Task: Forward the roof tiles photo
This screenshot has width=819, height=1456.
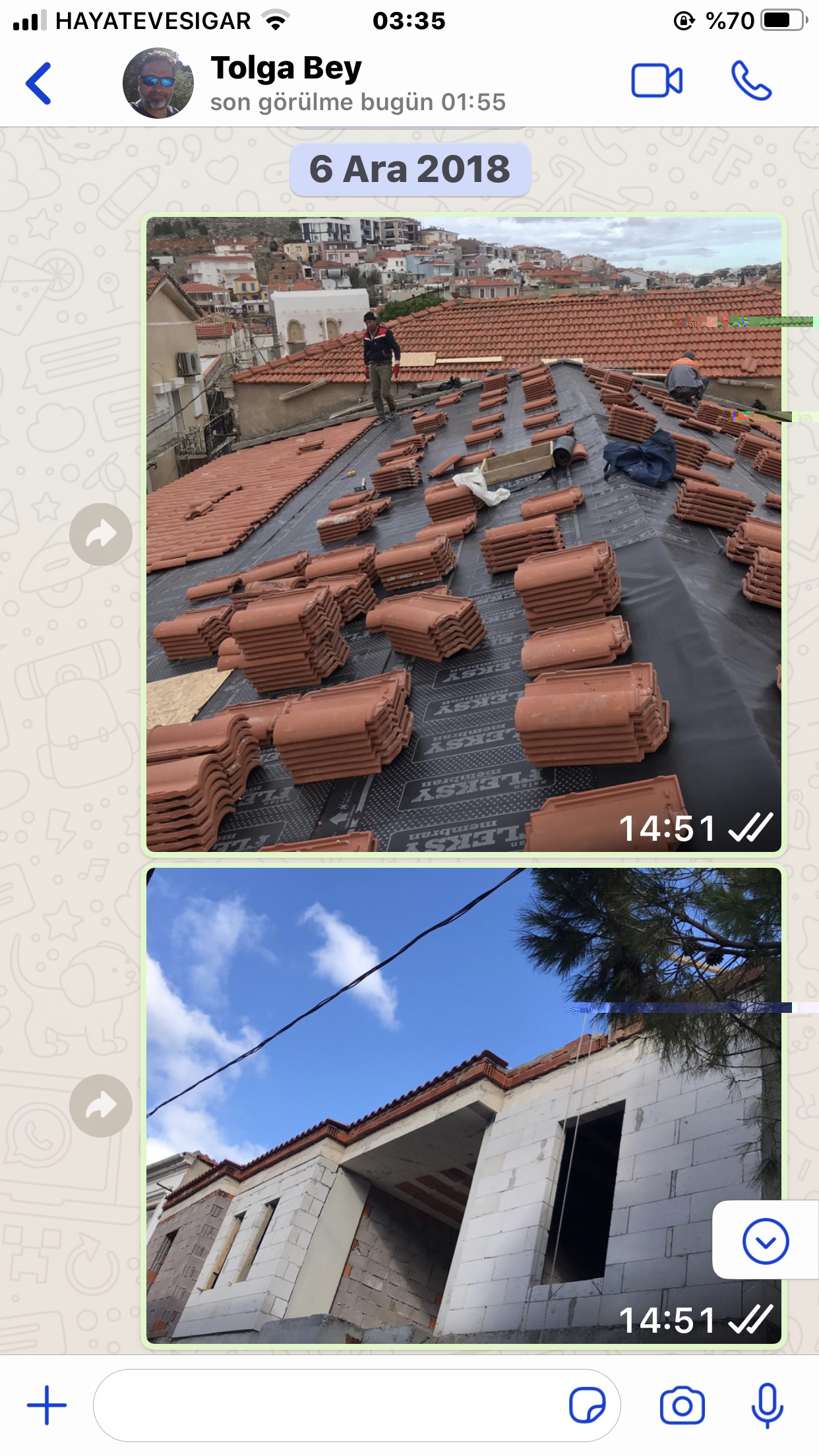Action: pyautogui.click(x=101, y=534)
